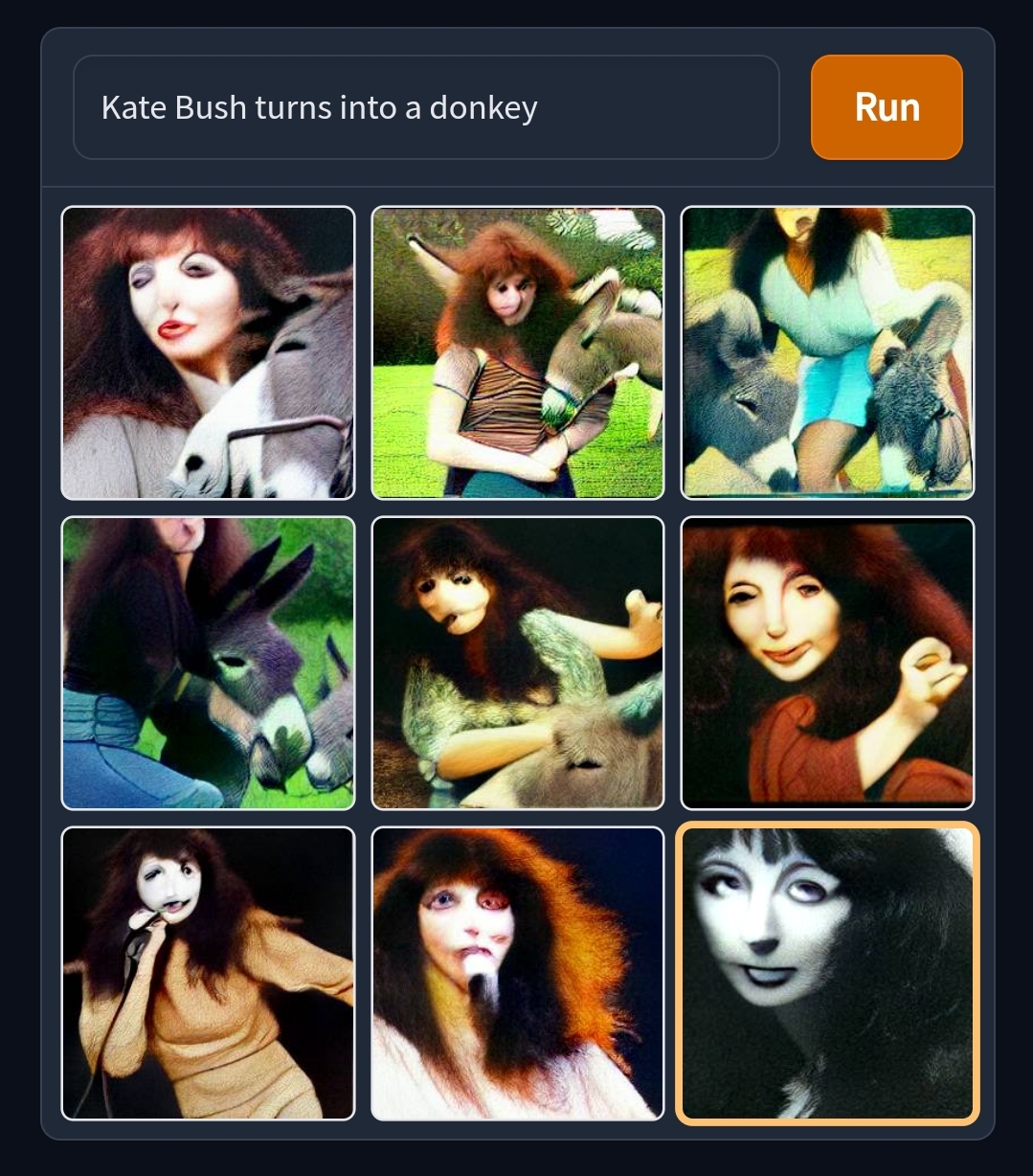Open the image with the striped top on grass

tap(517, 353)
